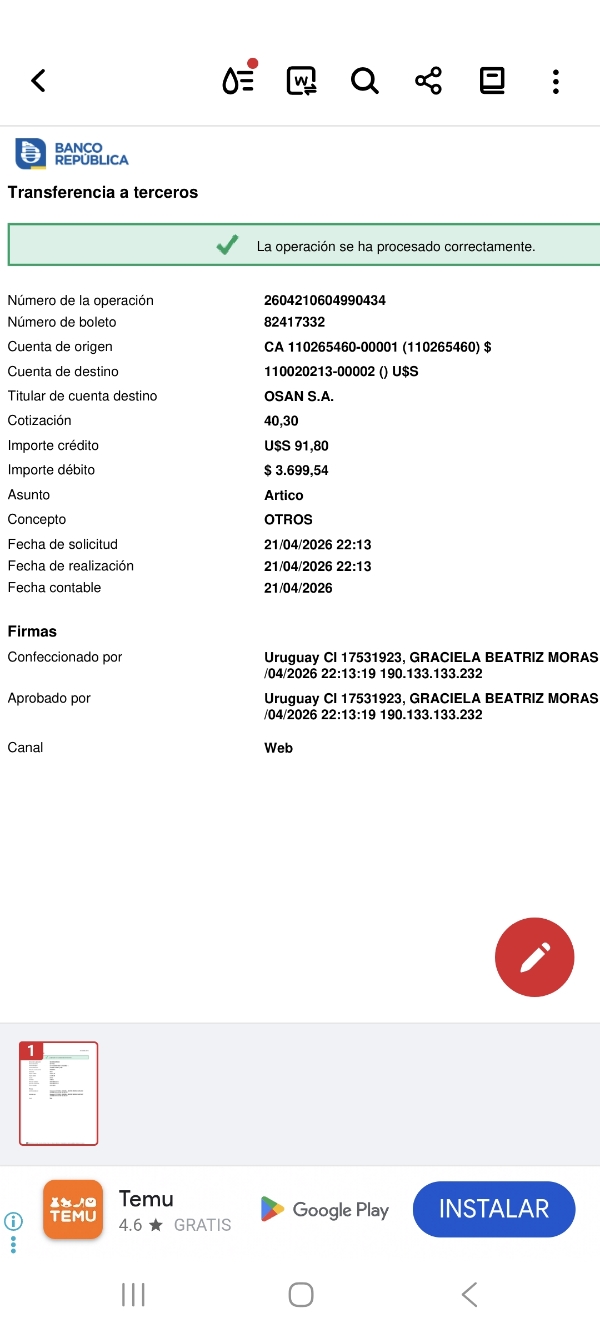Open the page view bookmark icon

coord(492,81)
